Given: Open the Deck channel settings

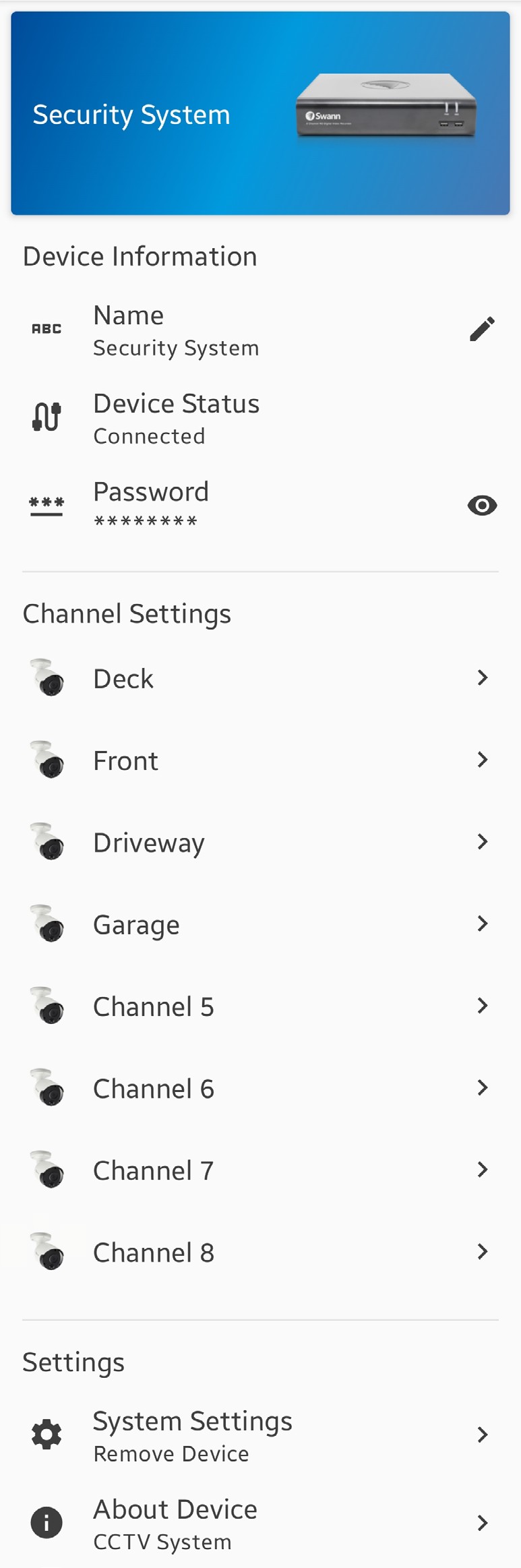Looking at the screenshot, I should tap(260, 678).
